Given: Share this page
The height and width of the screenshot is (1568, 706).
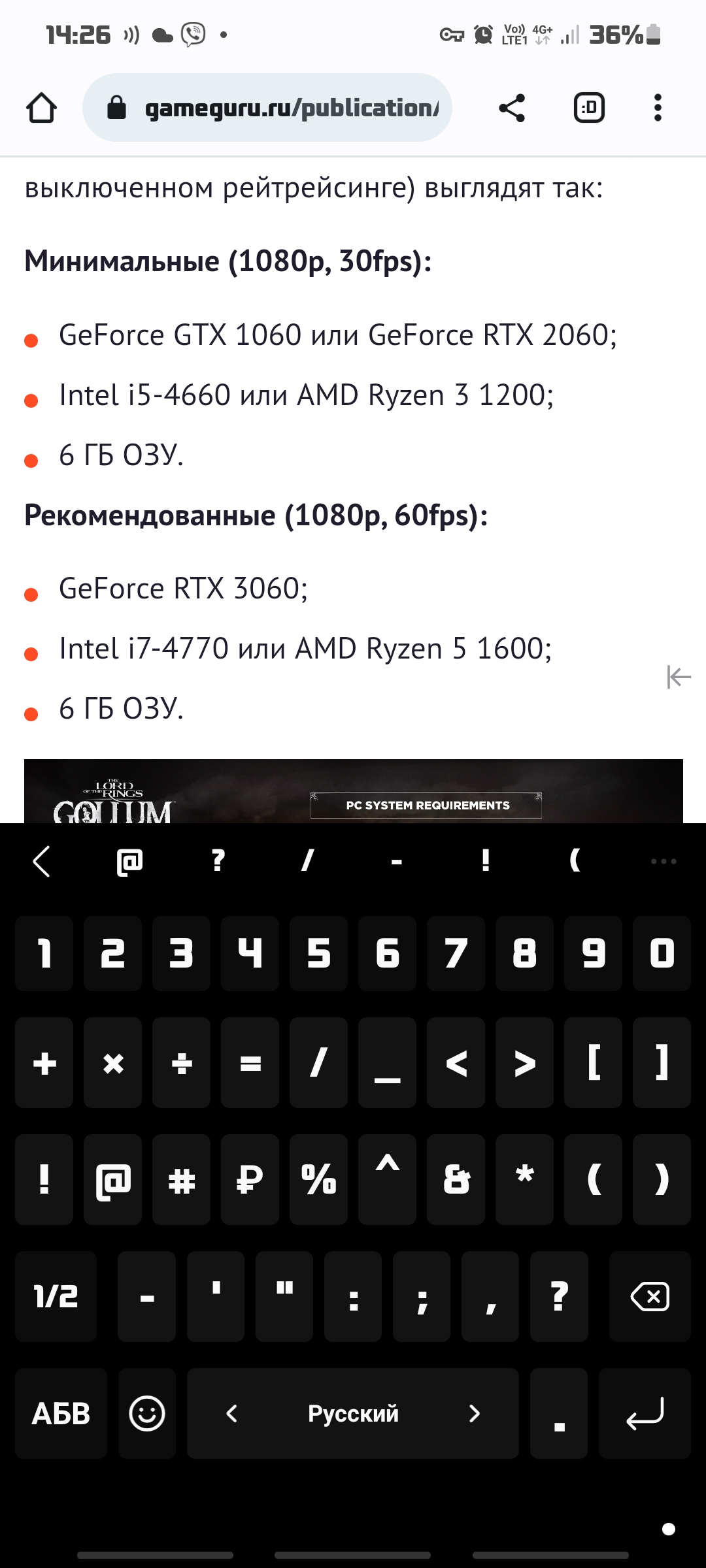Looking at the screenshot, I should pyautogui.click(x=512, y=108).
